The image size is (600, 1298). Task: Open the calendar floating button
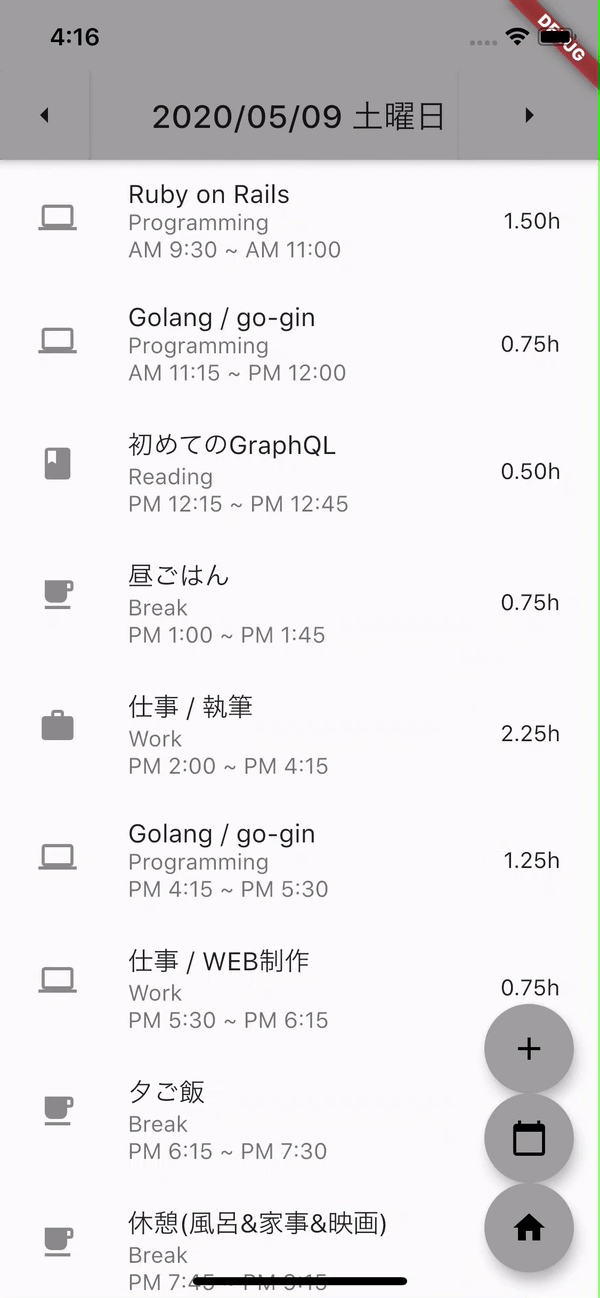click(x=528, y=1138)
